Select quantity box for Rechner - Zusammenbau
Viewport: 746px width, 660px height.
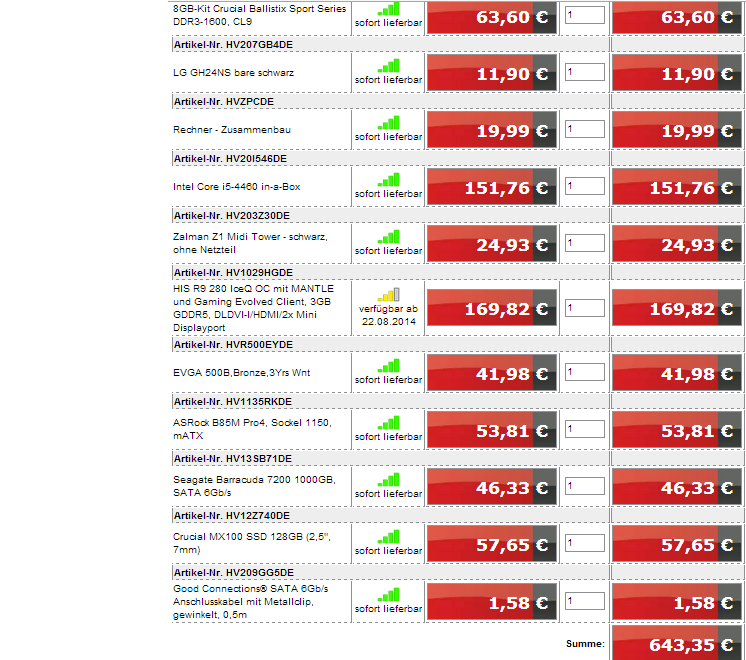click(x=585, y=130)
